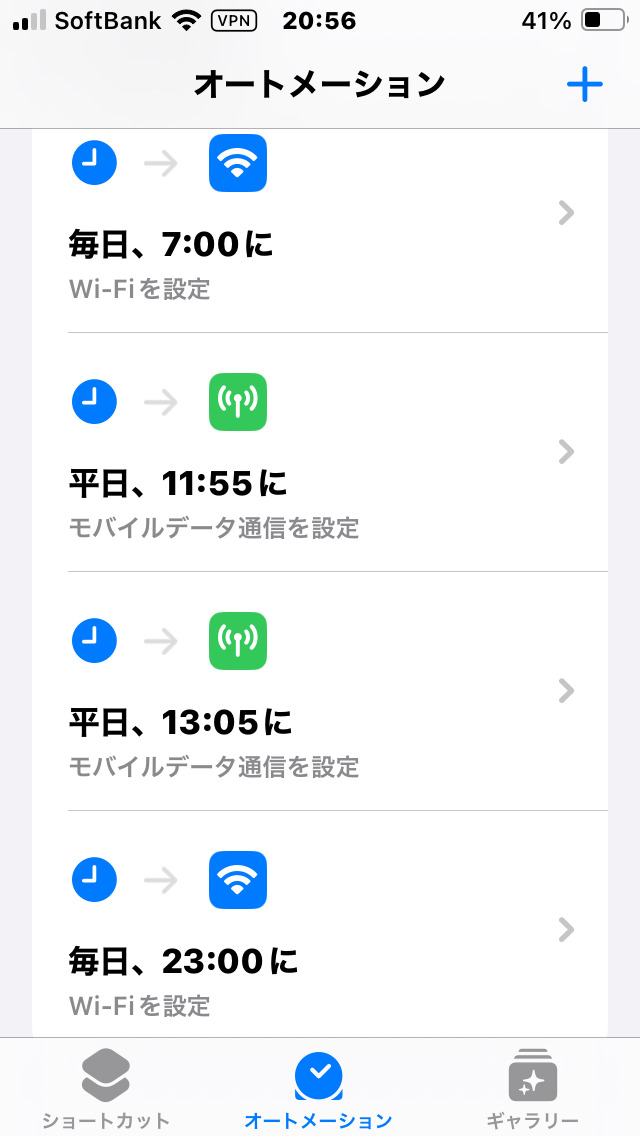640x1136 pixels.
Task: Go to the ギャラリー tab
Action: click(532, 1090)
